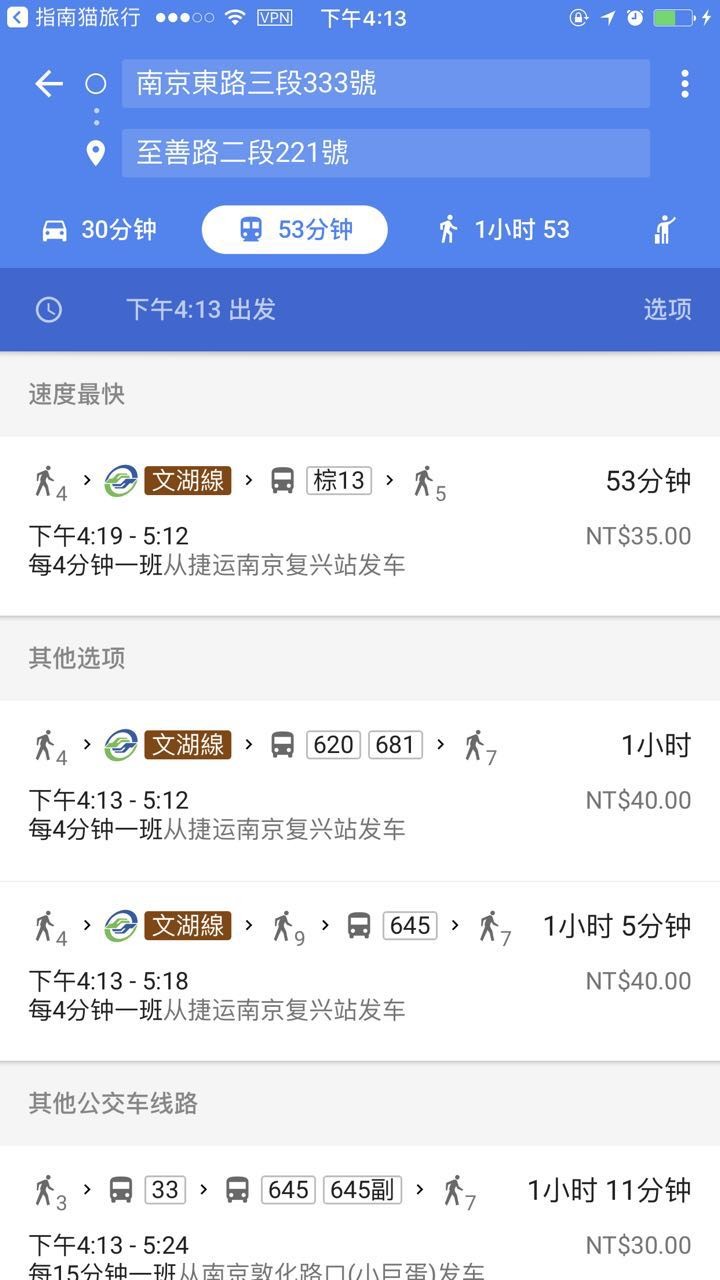Screen dimensions: 720x1280
Task: Open the bus-only route with bus 33
Action: (x=360, y=1213)
